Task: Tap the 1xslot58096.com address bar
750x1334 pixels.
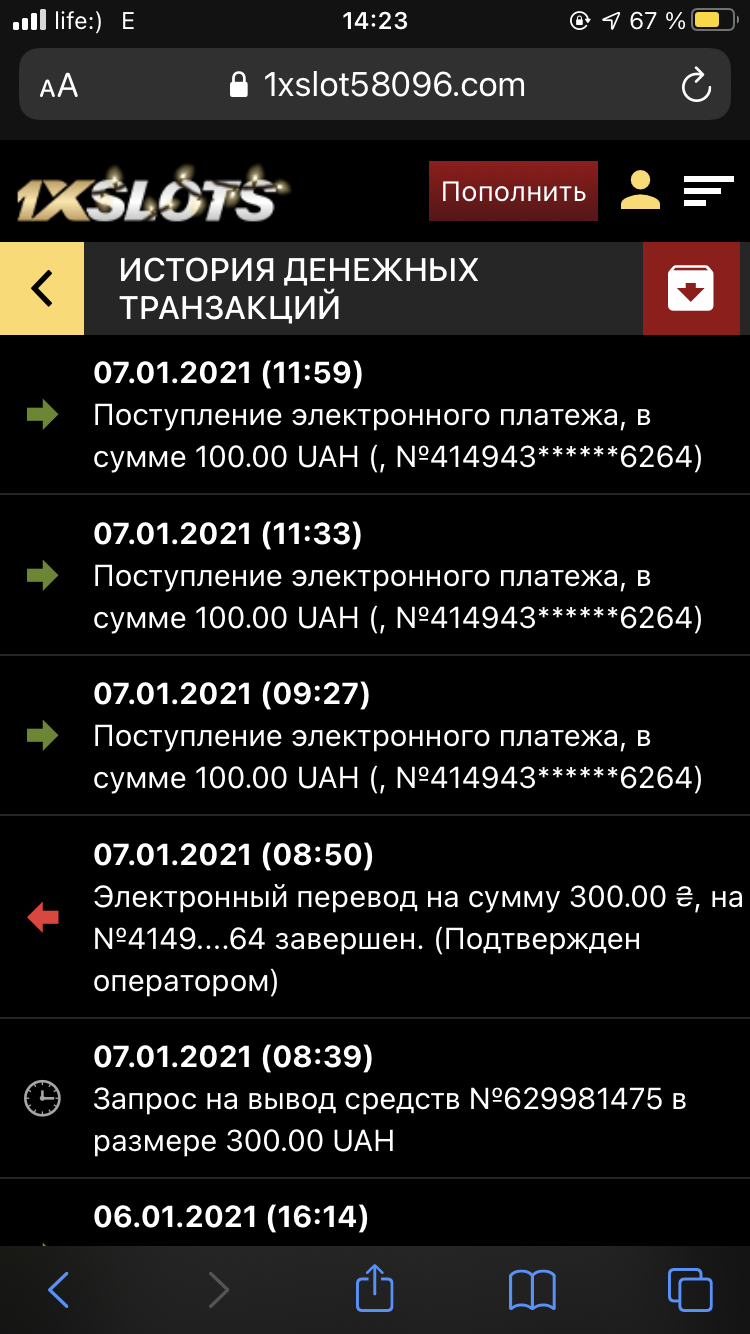Action: pyautogui.click(x=375, y=85)
